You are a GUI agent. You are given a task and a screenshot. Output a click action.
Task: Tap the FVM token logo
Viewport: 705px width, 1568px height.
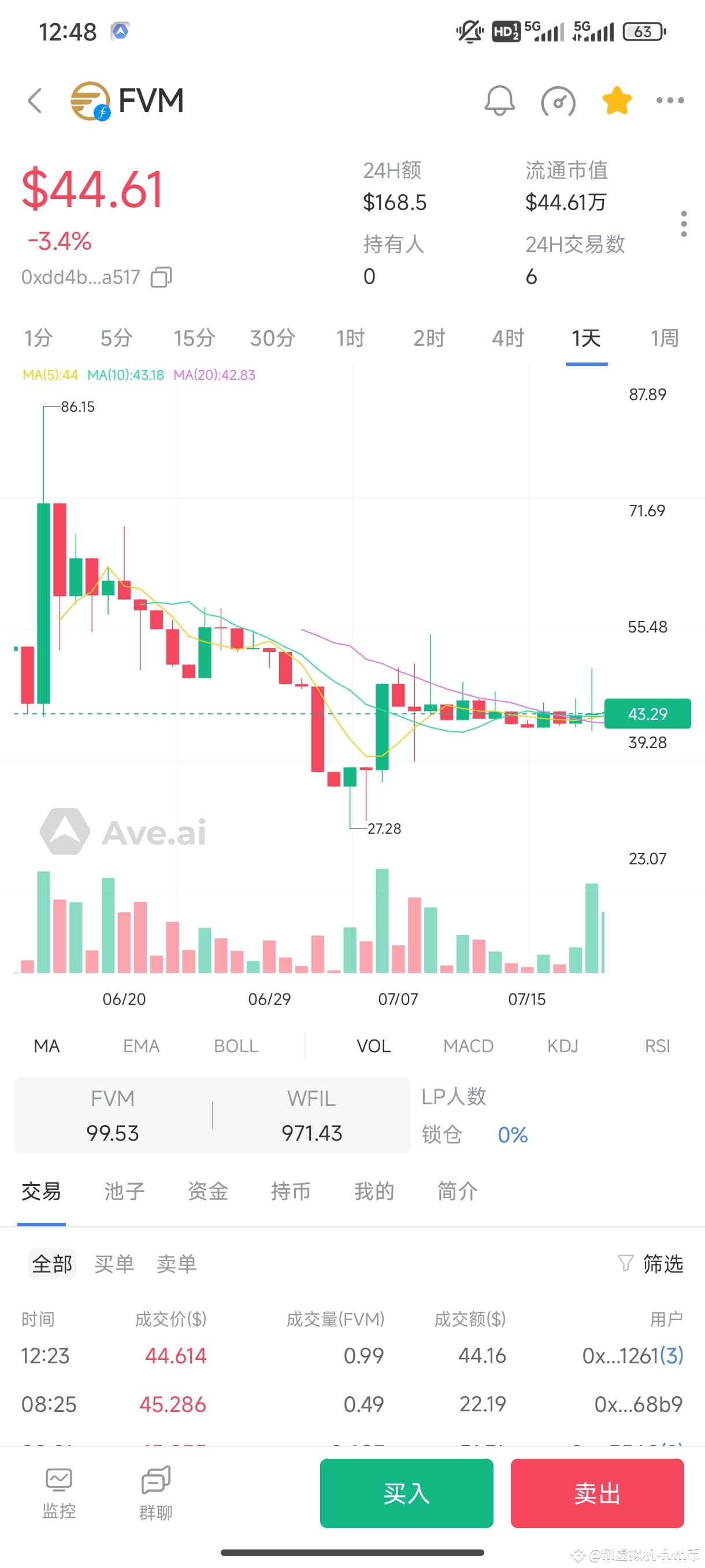click(x=89, y=100)
